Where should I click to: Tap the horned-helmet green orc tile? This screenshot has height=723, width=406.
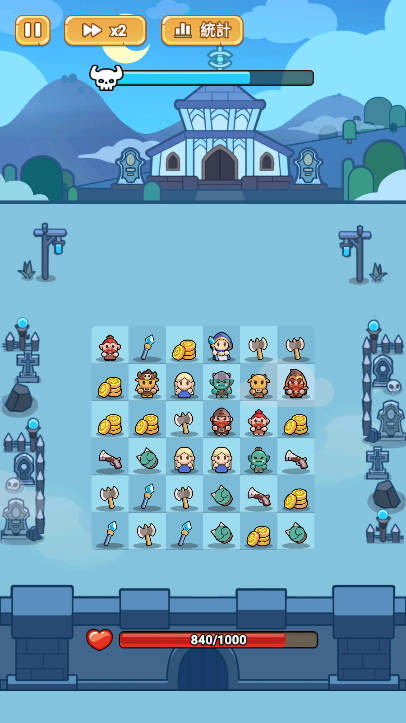pyautogui.click(x=221, y=384)
